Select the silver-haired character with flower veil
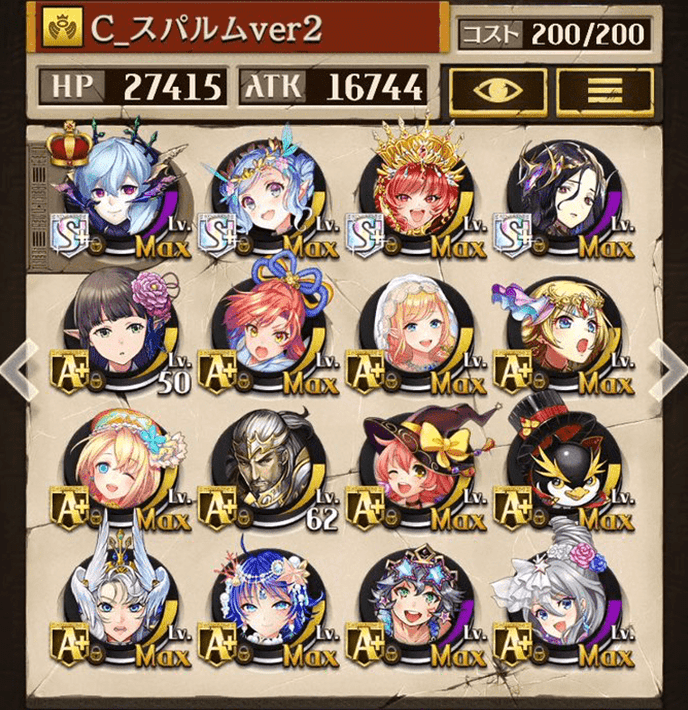 (x=560, y=608)
